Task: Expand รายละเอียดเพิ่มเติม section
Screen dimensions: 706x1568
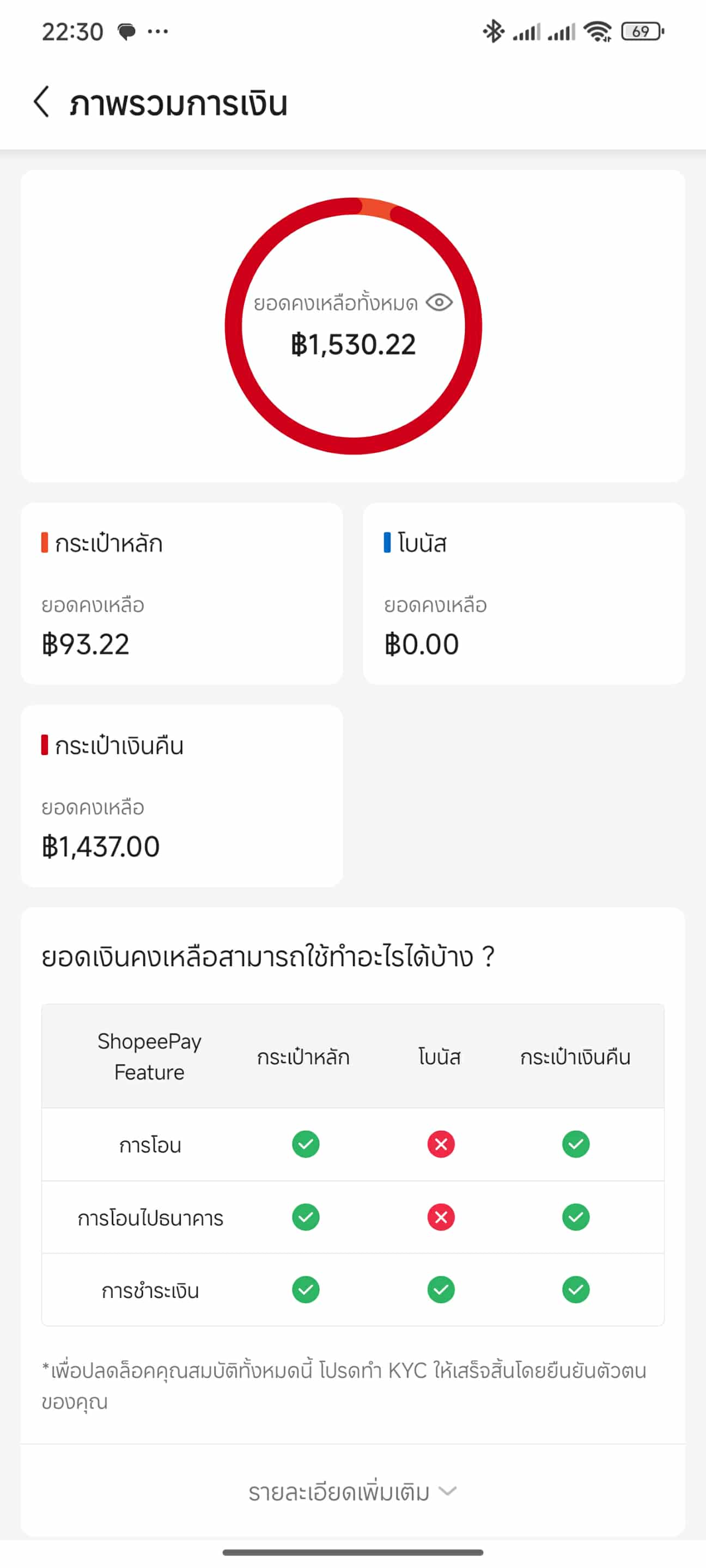Action: pos(352,1492)
